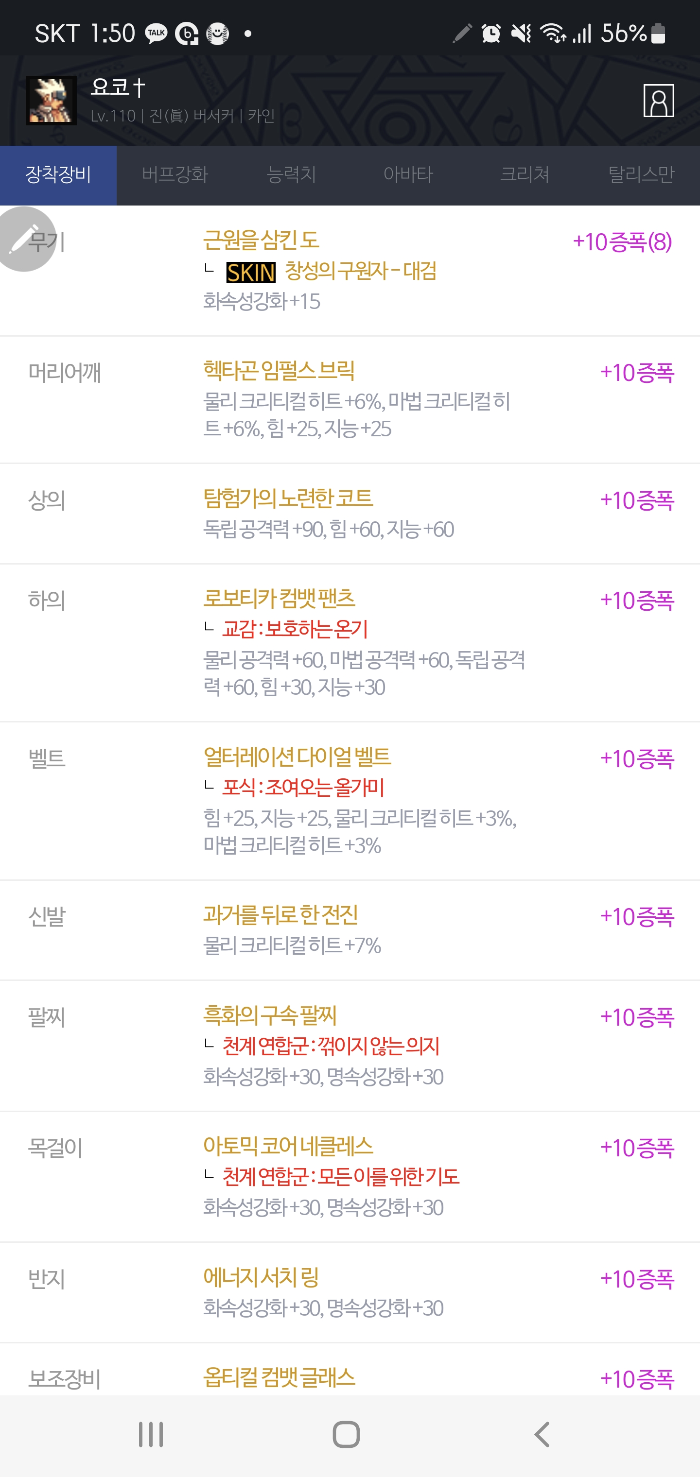Switch to the 버프강화 tab

click(175, 175)
